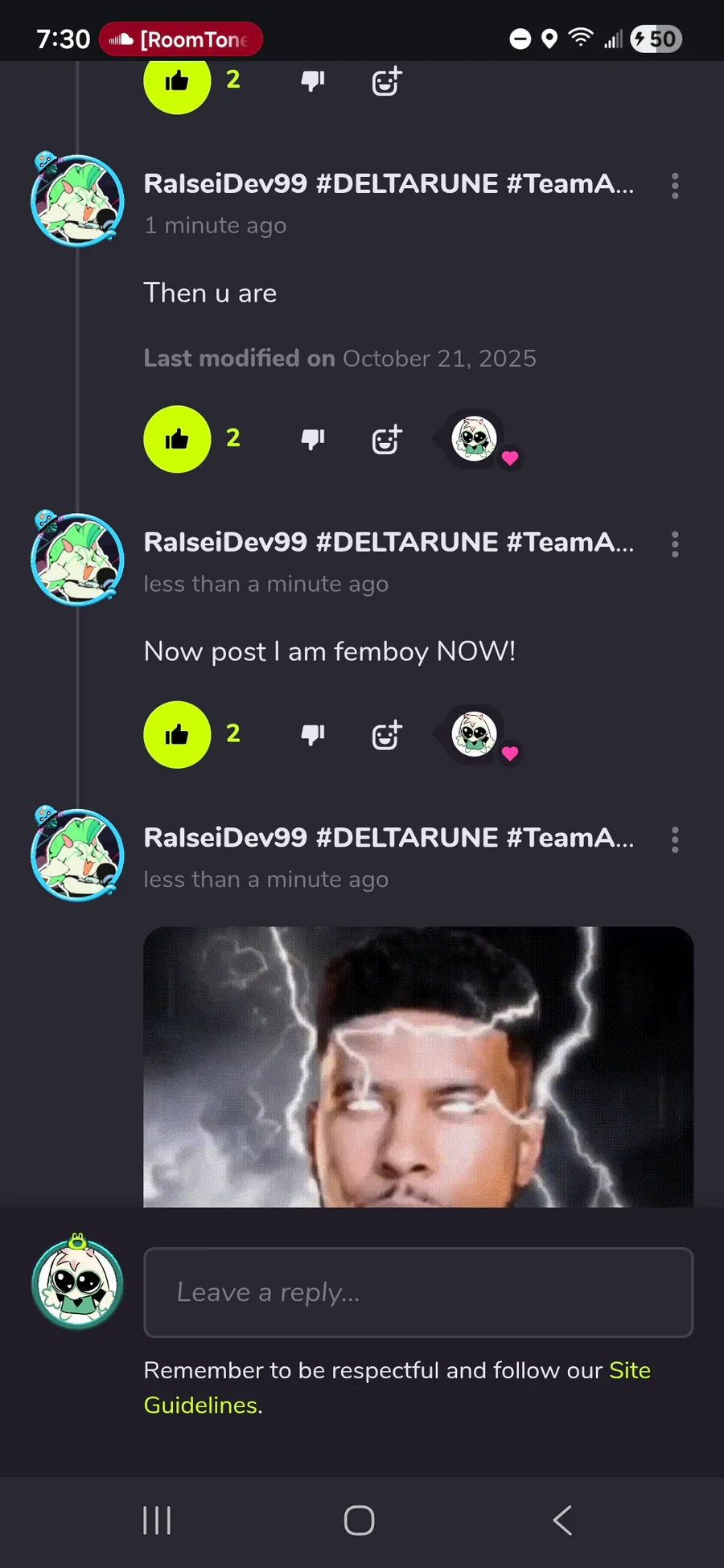The height and width of the screenshot is (1568, 724).
Task: Open RalseiDev99 profile from "Then u are" comment
Action: 77,199
